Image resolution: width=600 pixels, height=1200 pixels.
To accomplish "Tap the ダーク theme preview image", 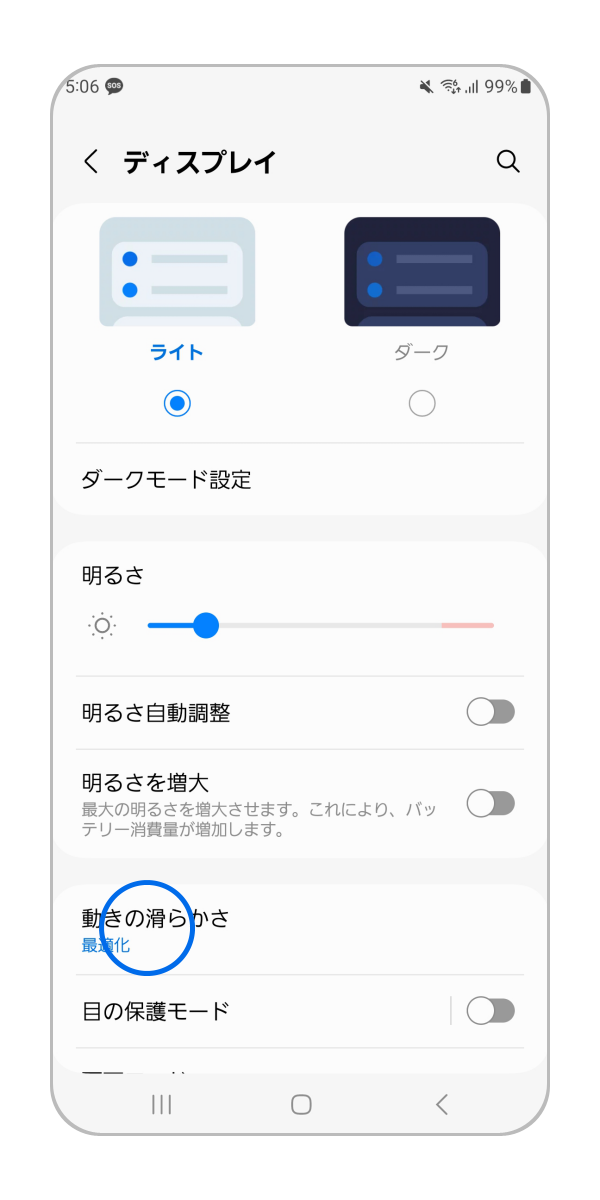I will 422,272.
